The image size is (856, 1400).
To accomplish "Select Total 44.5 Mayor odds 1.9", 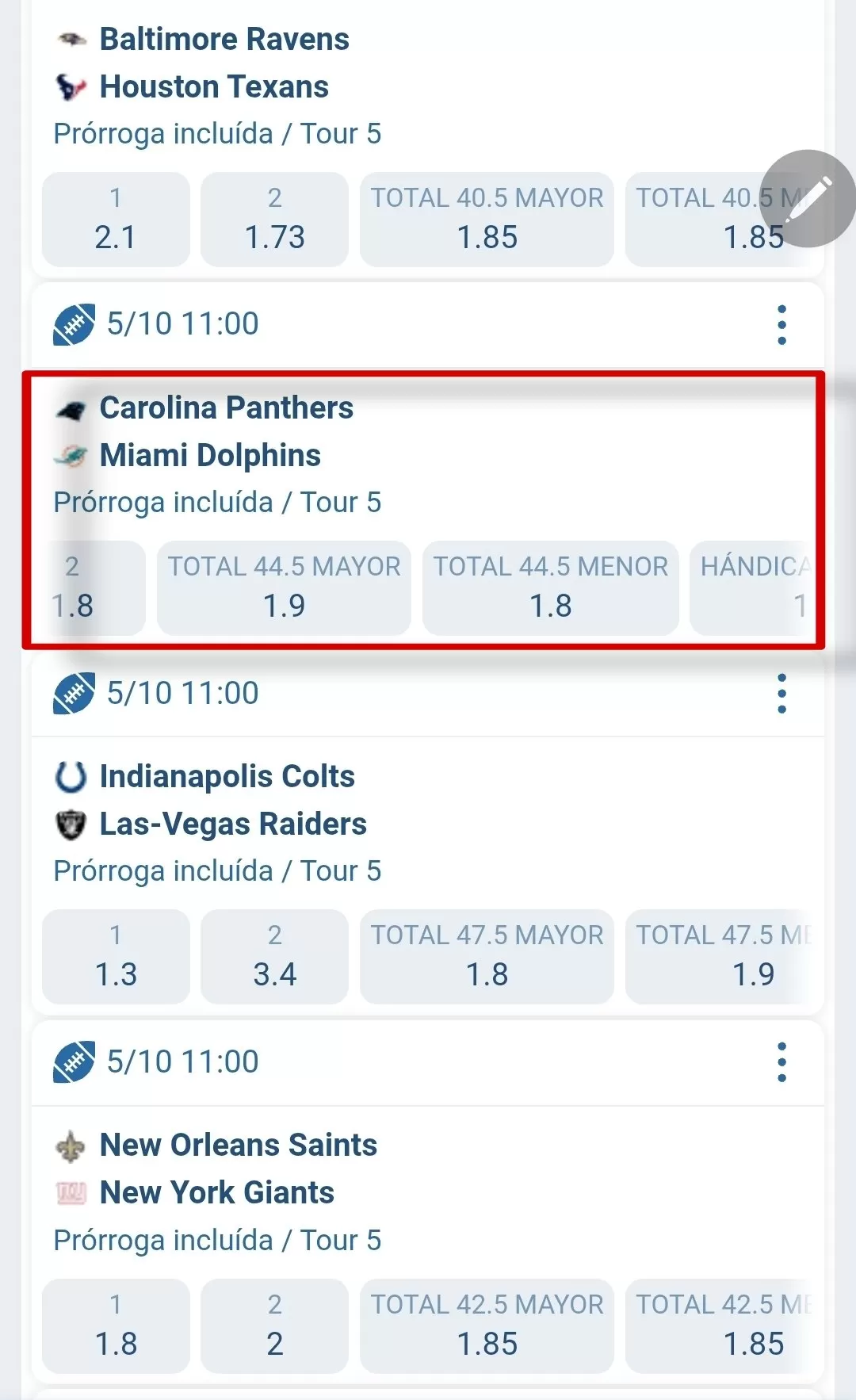I will (x=284, y=588).
